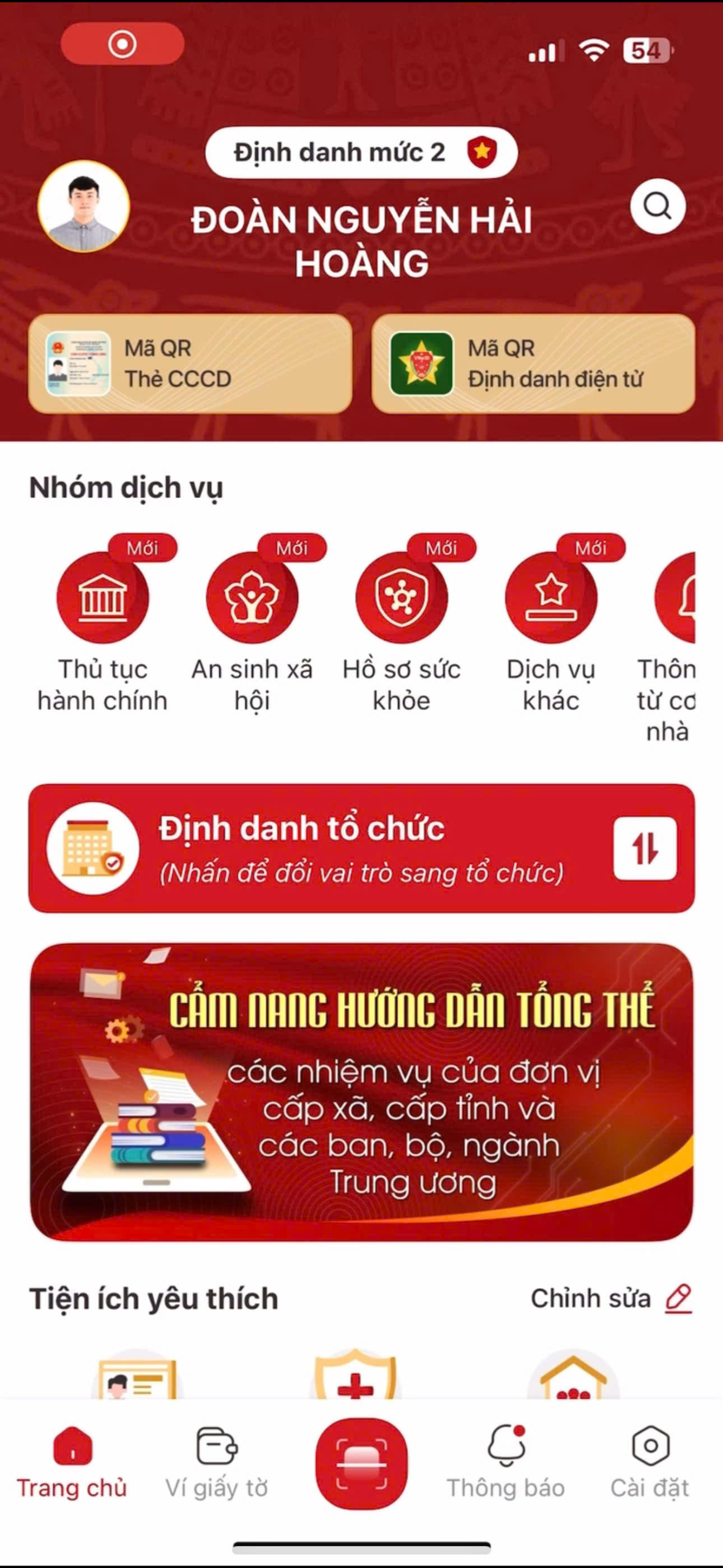Tap the Định danh mức 2 badge

point(361,153)
